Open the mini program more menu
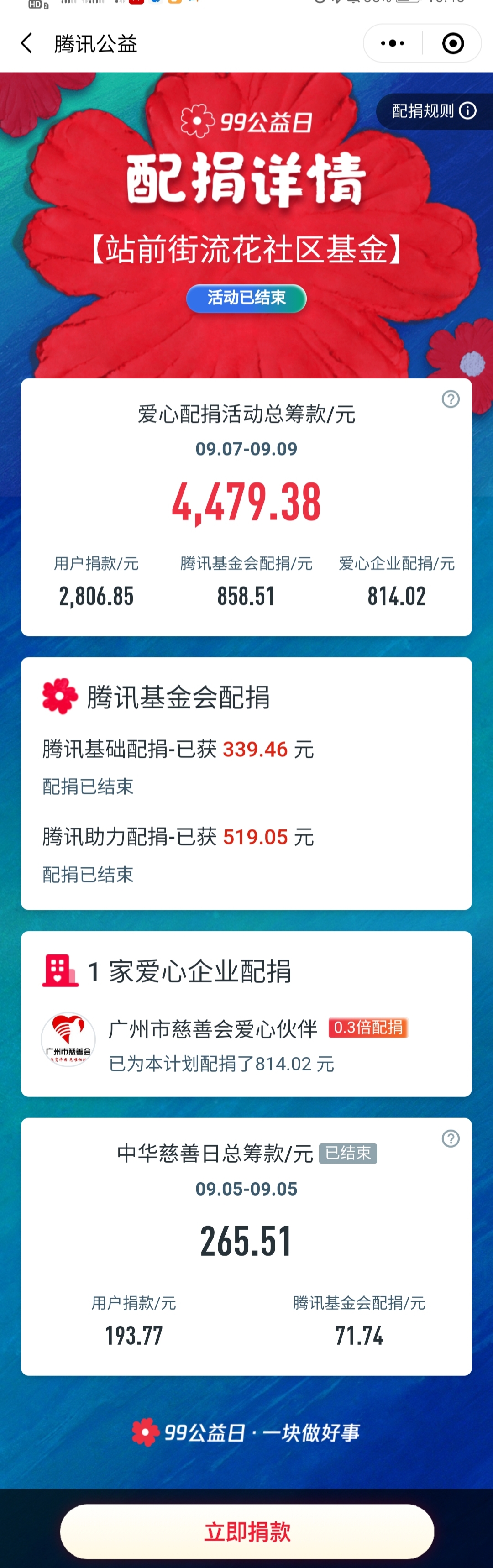493x1568 pixels. tap(392, 43)
